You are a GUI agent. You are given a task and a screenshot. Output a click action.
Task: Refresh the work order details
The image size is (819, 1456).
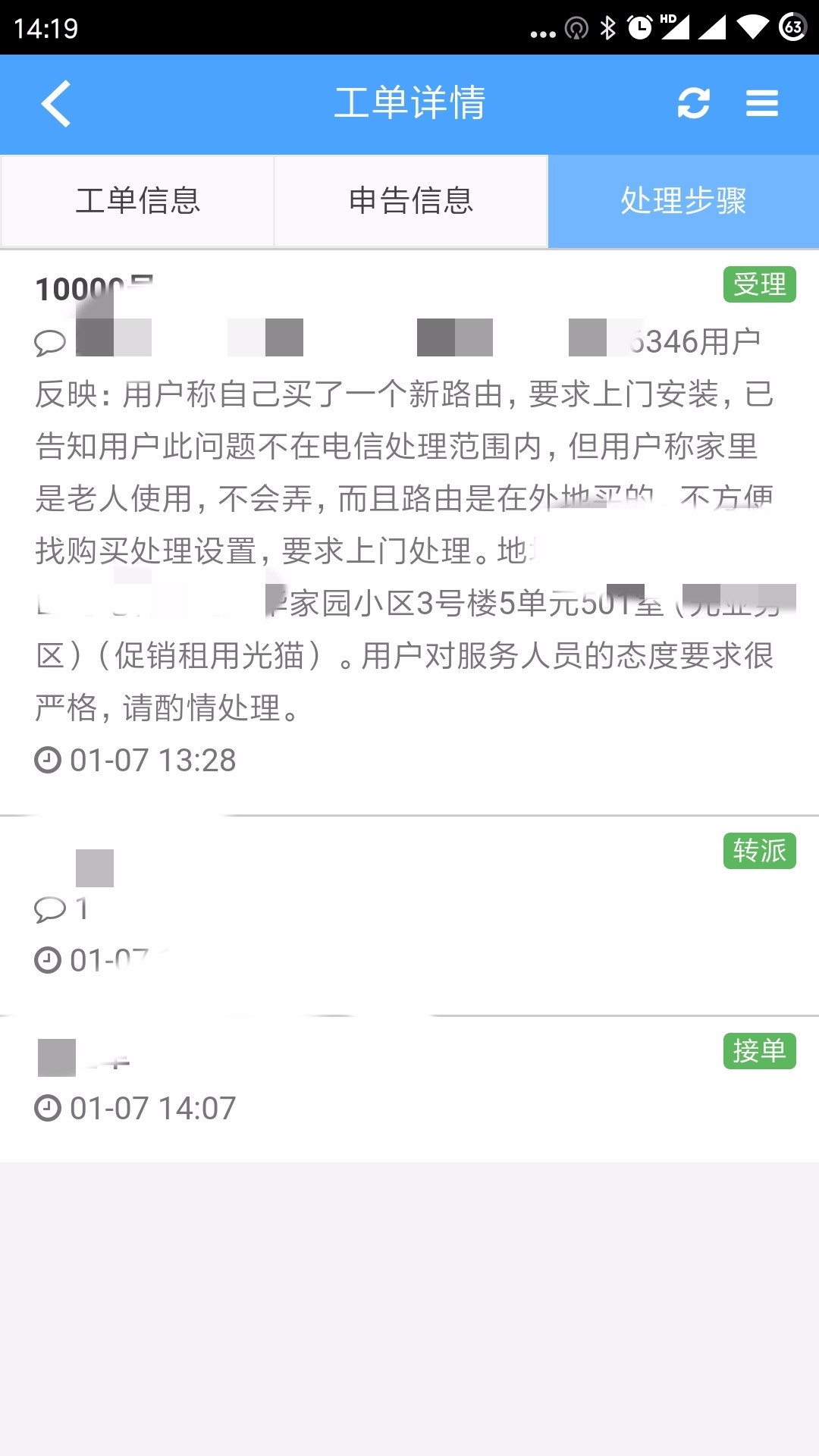pyautogui.click(x=693, y=103)
